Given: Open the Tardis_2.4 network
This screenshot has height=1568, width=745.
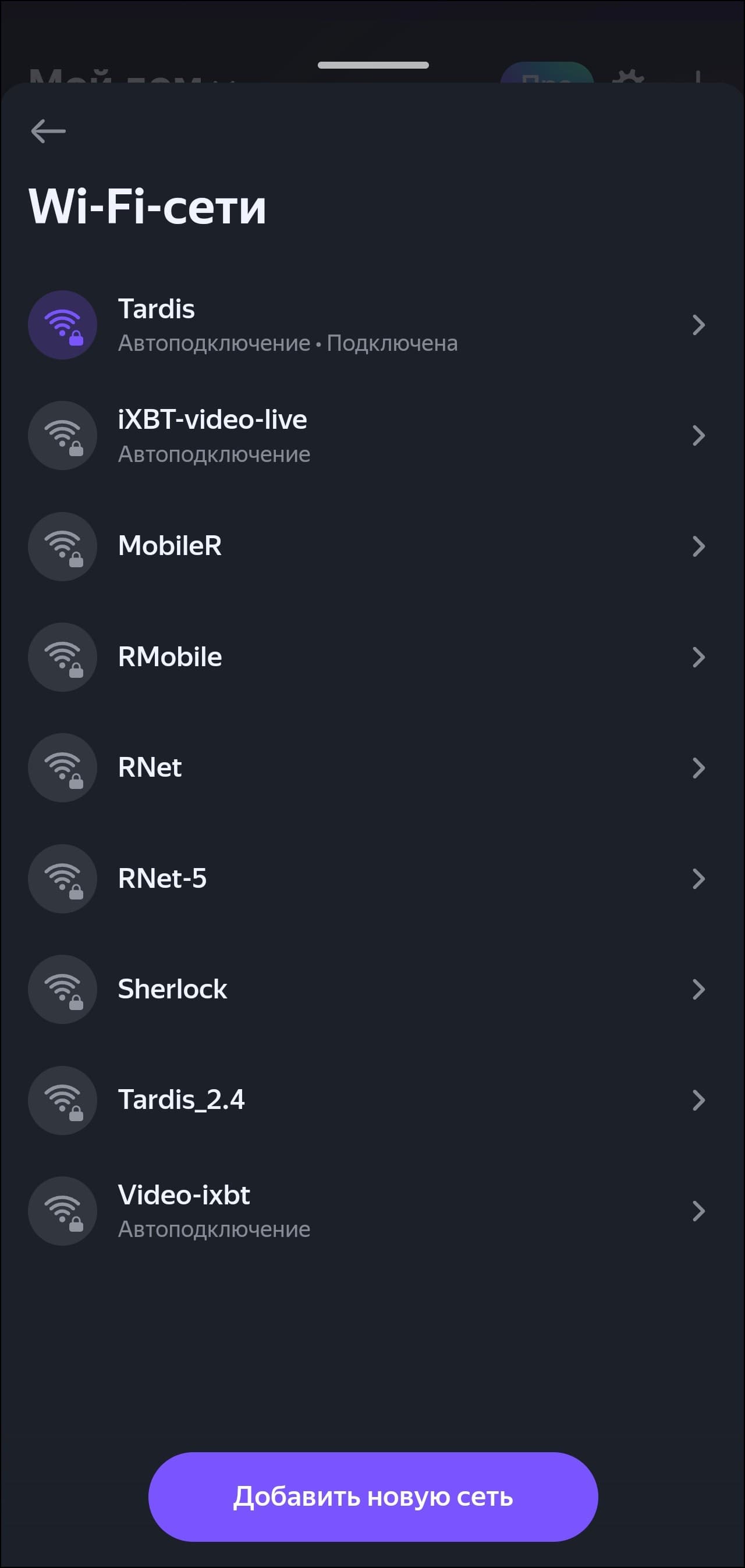Looking at the screenshot, I should (x=366, y=1100).
